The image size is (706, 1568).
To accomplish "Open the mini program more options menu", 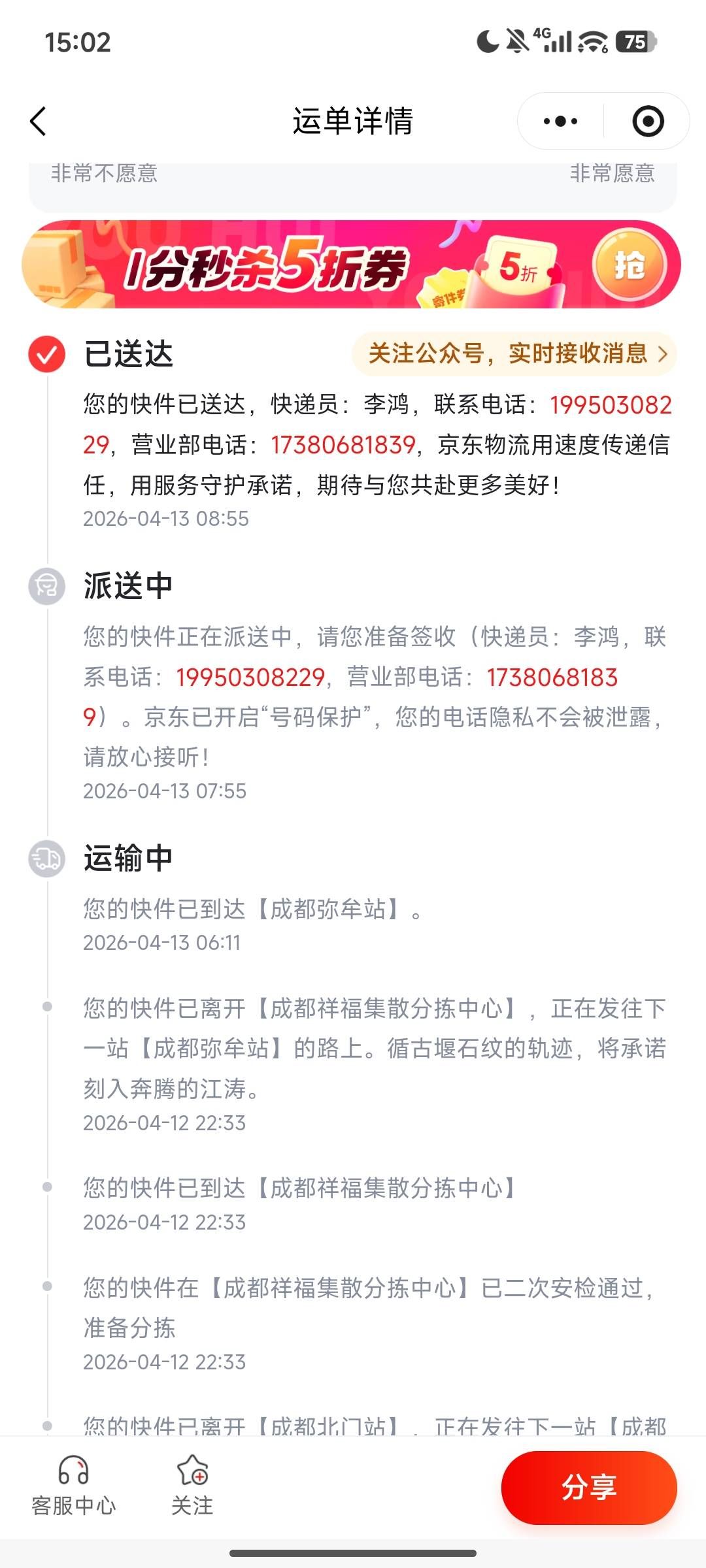I will (561, 122).
